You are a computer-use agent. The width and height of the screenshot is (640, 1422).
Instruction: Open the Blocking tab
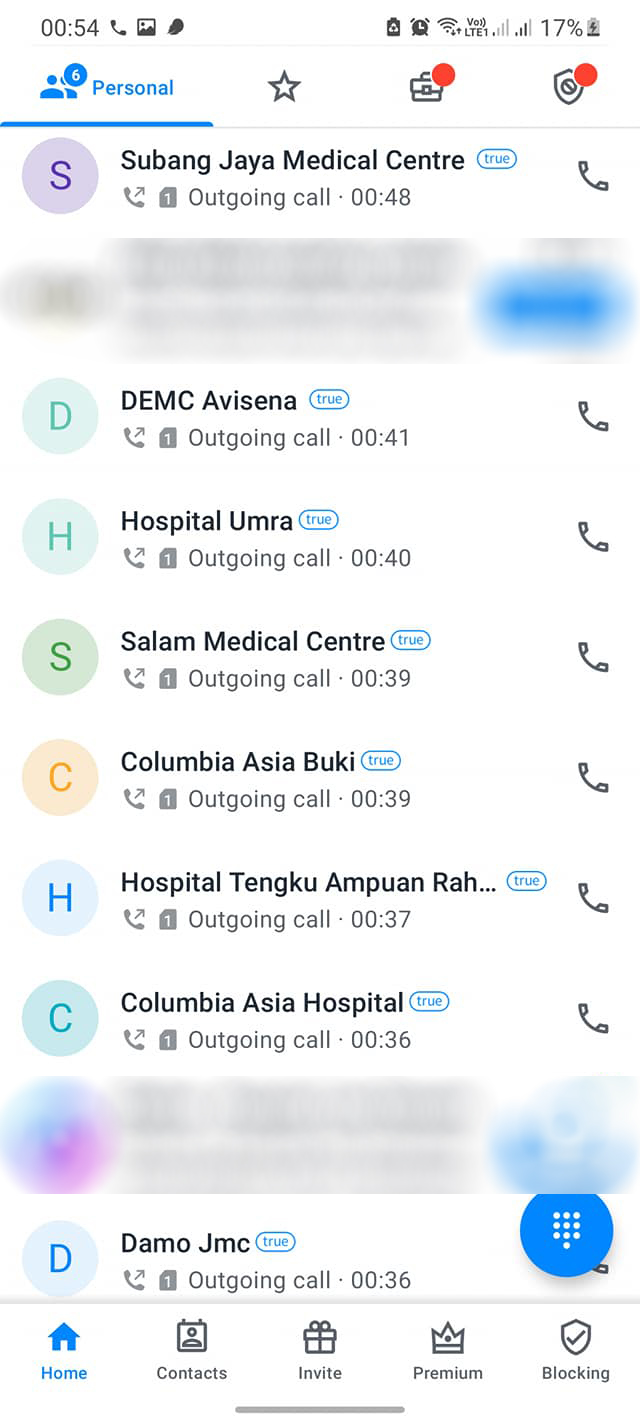[x=575, y=1350]
